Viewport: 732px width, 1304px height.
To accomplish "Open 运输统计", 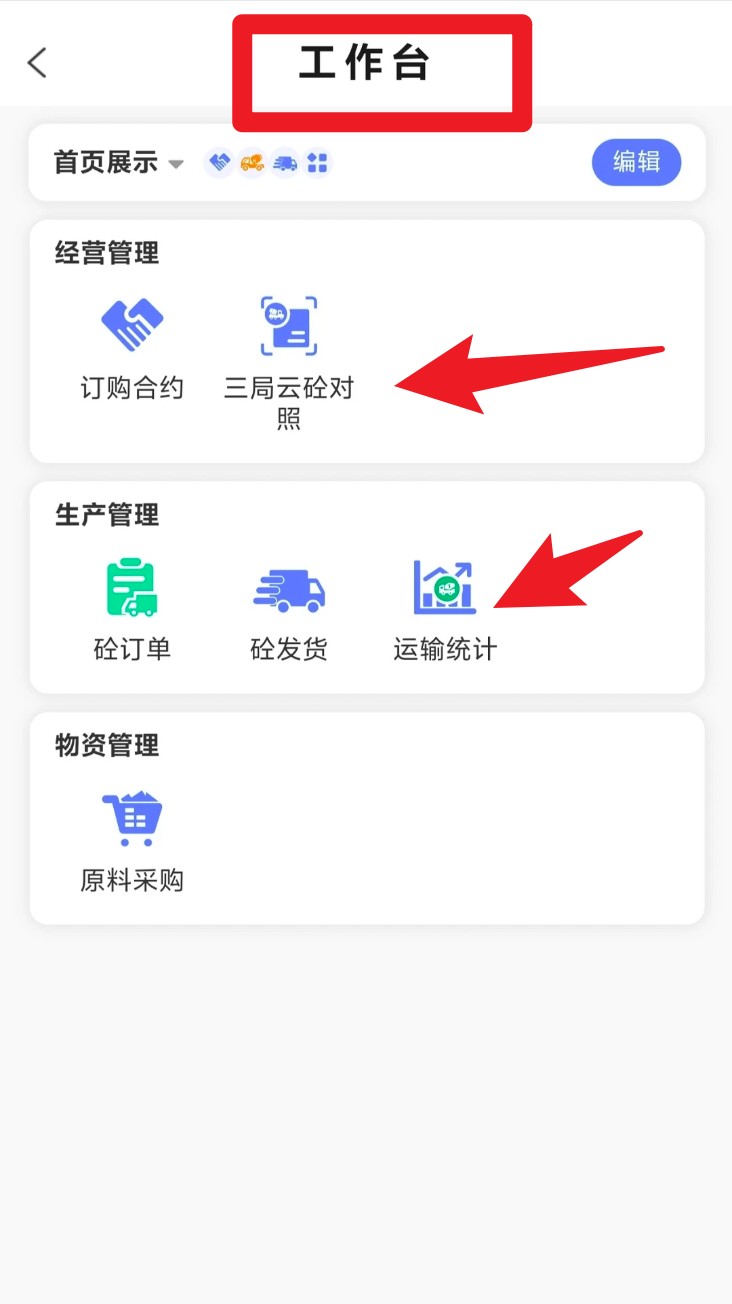I will [445, 610].
